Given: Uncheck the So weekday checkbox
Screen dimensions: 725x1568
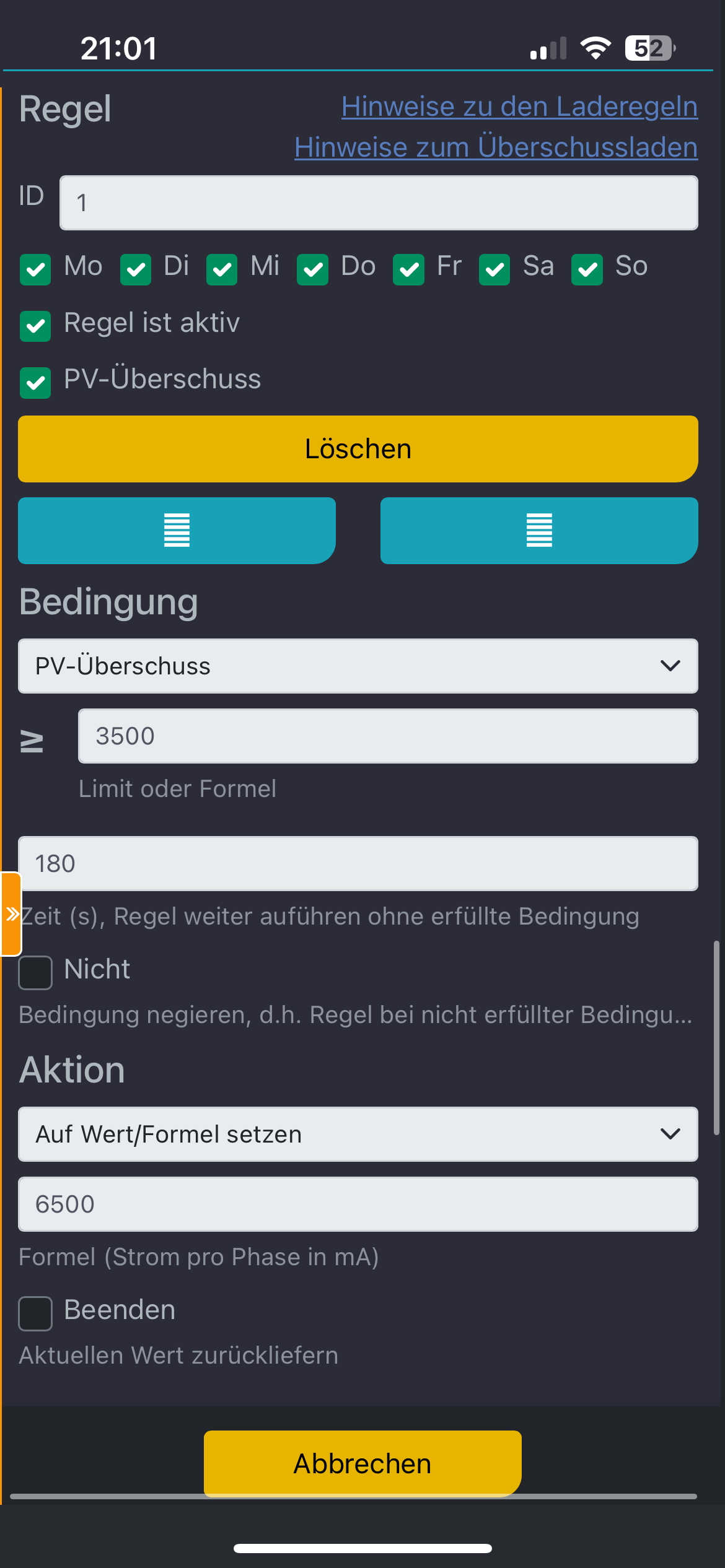Looking at the screenshot, I should click(587, 269).
